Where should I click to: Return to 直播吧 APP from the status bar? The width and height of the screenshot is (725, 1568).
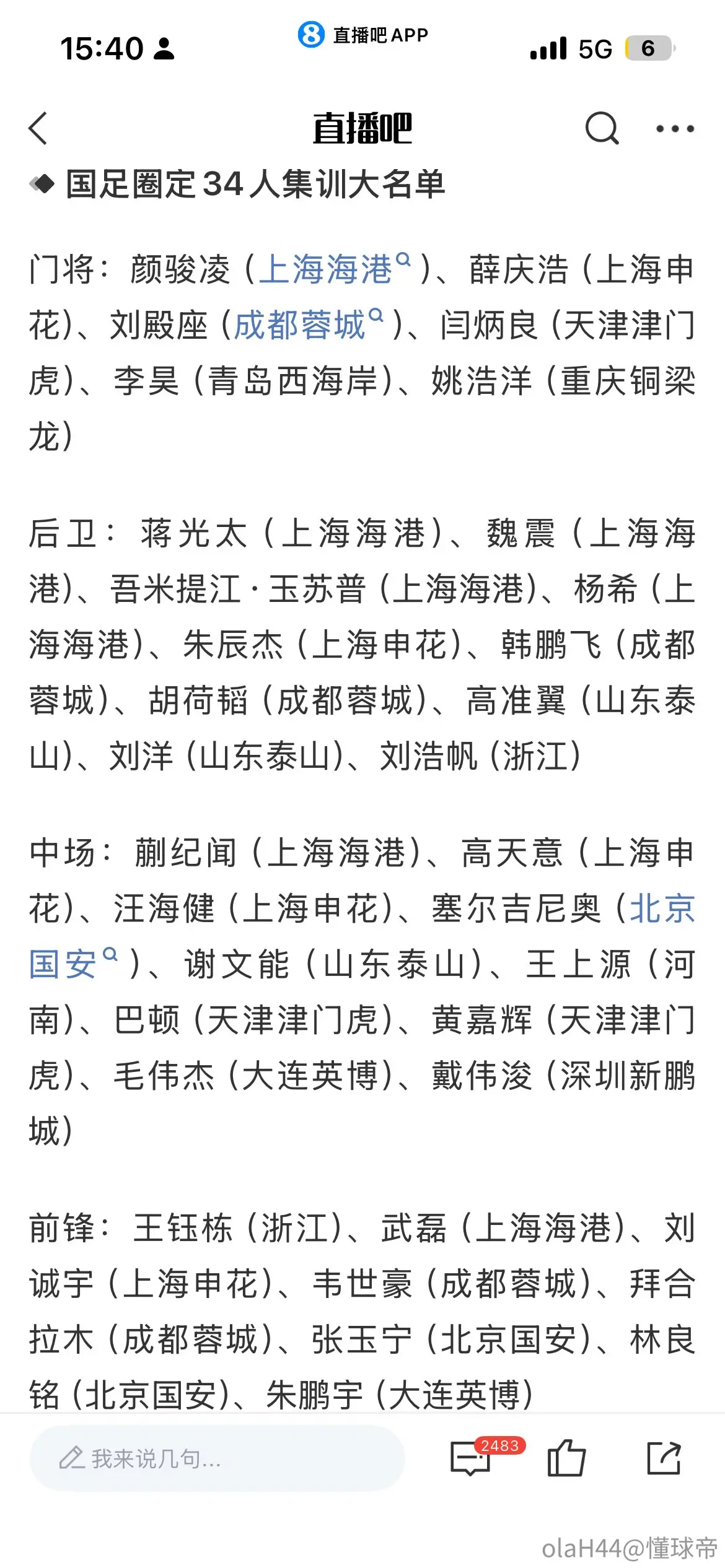point(363,35)
